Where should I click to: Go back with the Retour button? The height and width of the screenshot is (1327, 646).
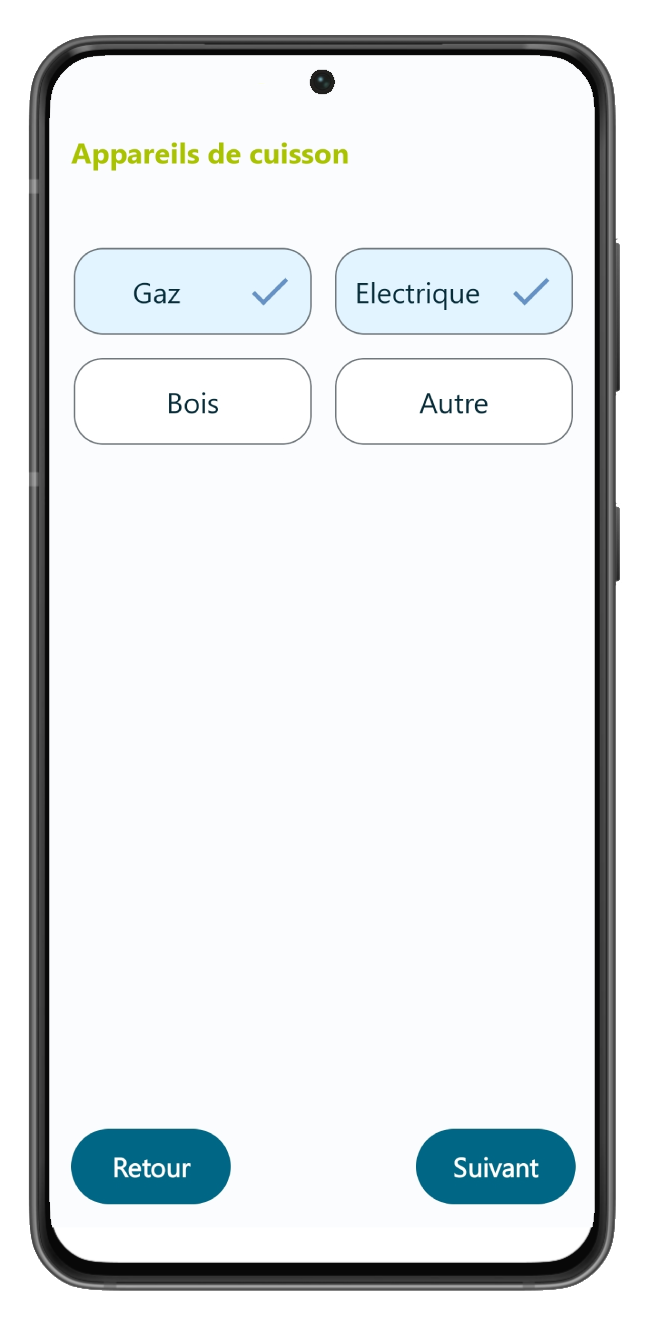click(x=151, y=1166)
